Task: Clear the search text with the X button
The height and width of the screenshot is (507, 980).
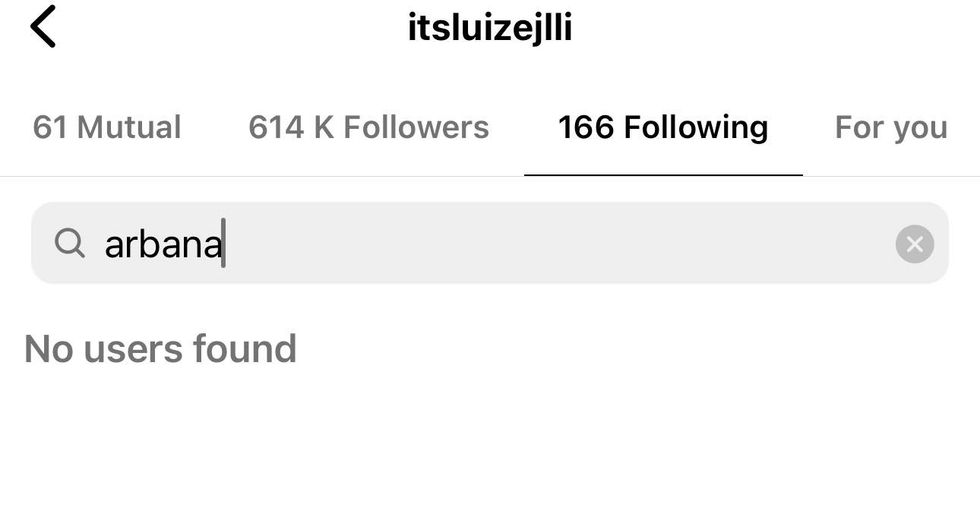Action: point(914,244)
